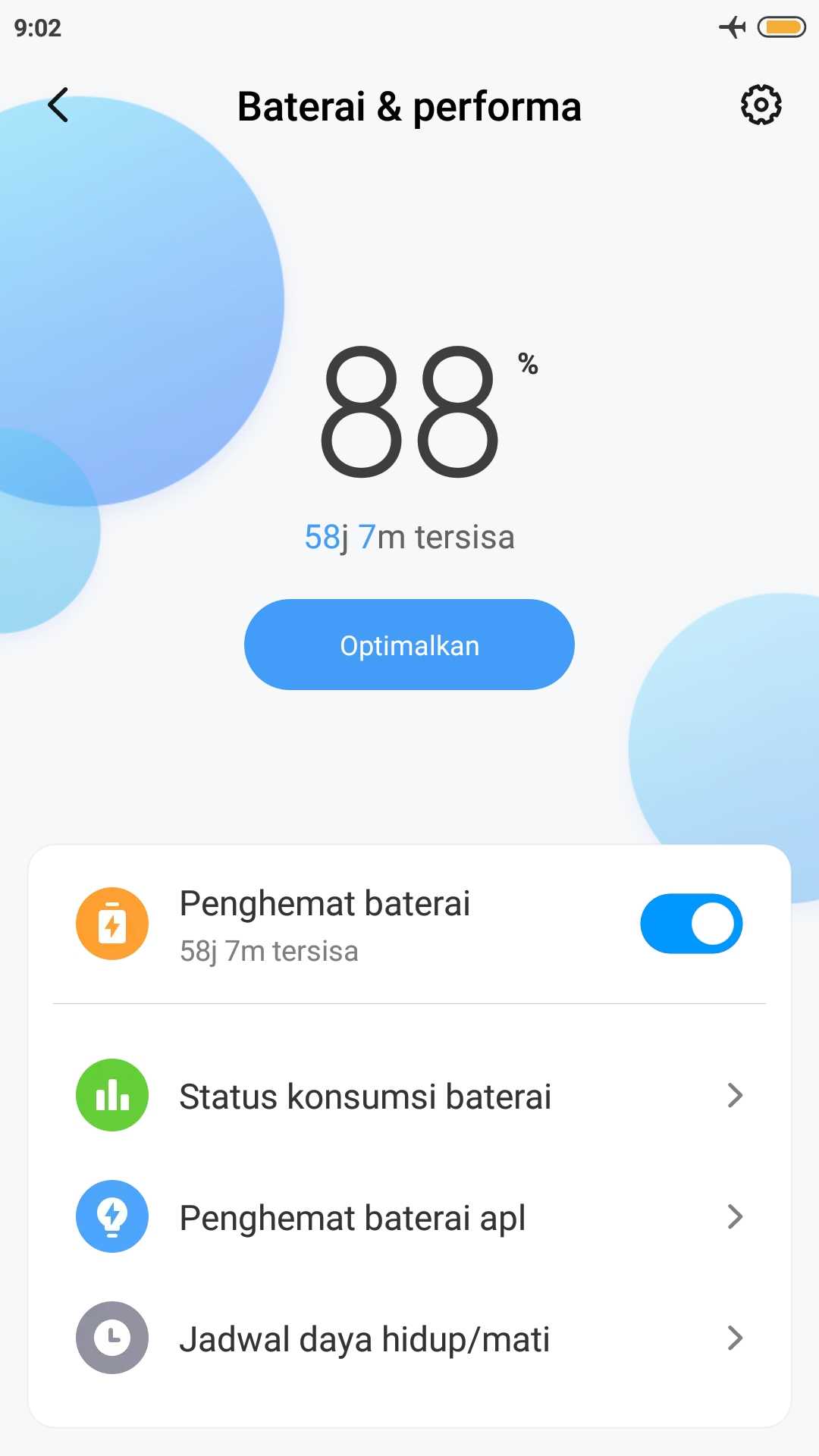Open settings via the gear icon
This screenshot has width=819, height=1456.
click(x=761, y=105)
